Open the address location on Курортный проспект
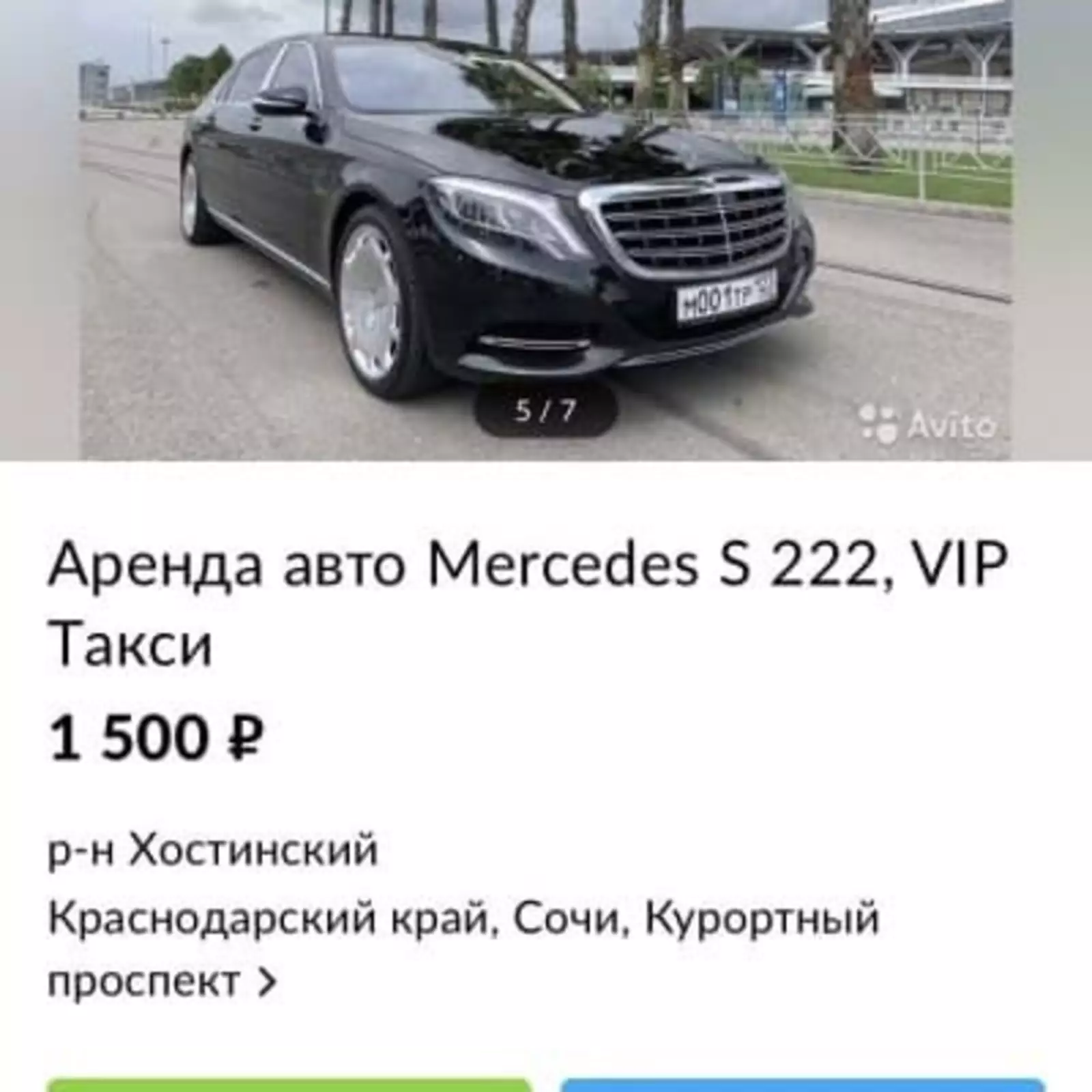This screenshot has width=1092, height=1092. point(463,949)
